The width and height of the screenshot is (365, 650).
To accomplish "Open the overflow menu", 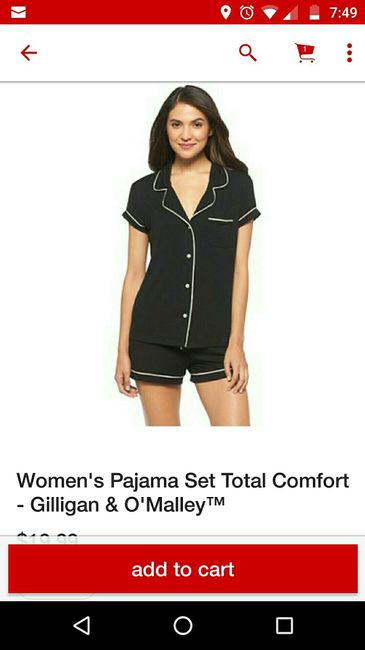I will coord(349,53).
